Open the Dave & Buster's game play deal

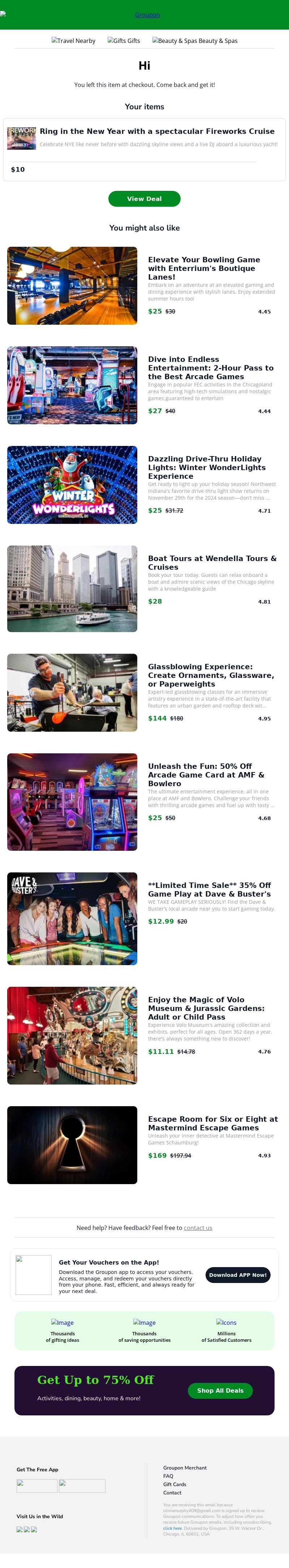point(209,889)
